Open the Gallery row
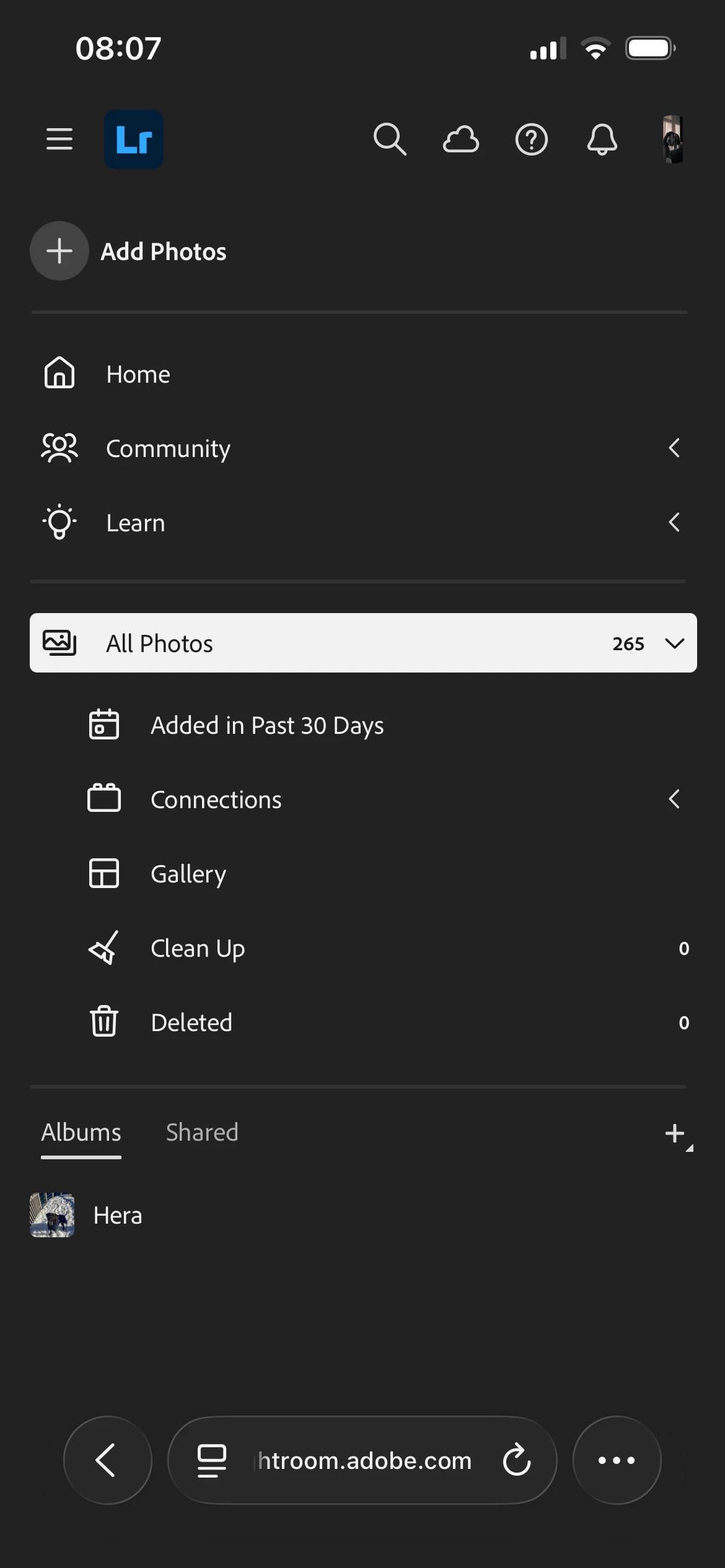Image resolution: width=725 pixels, height=1568 pixels. (x=188, y=874)
